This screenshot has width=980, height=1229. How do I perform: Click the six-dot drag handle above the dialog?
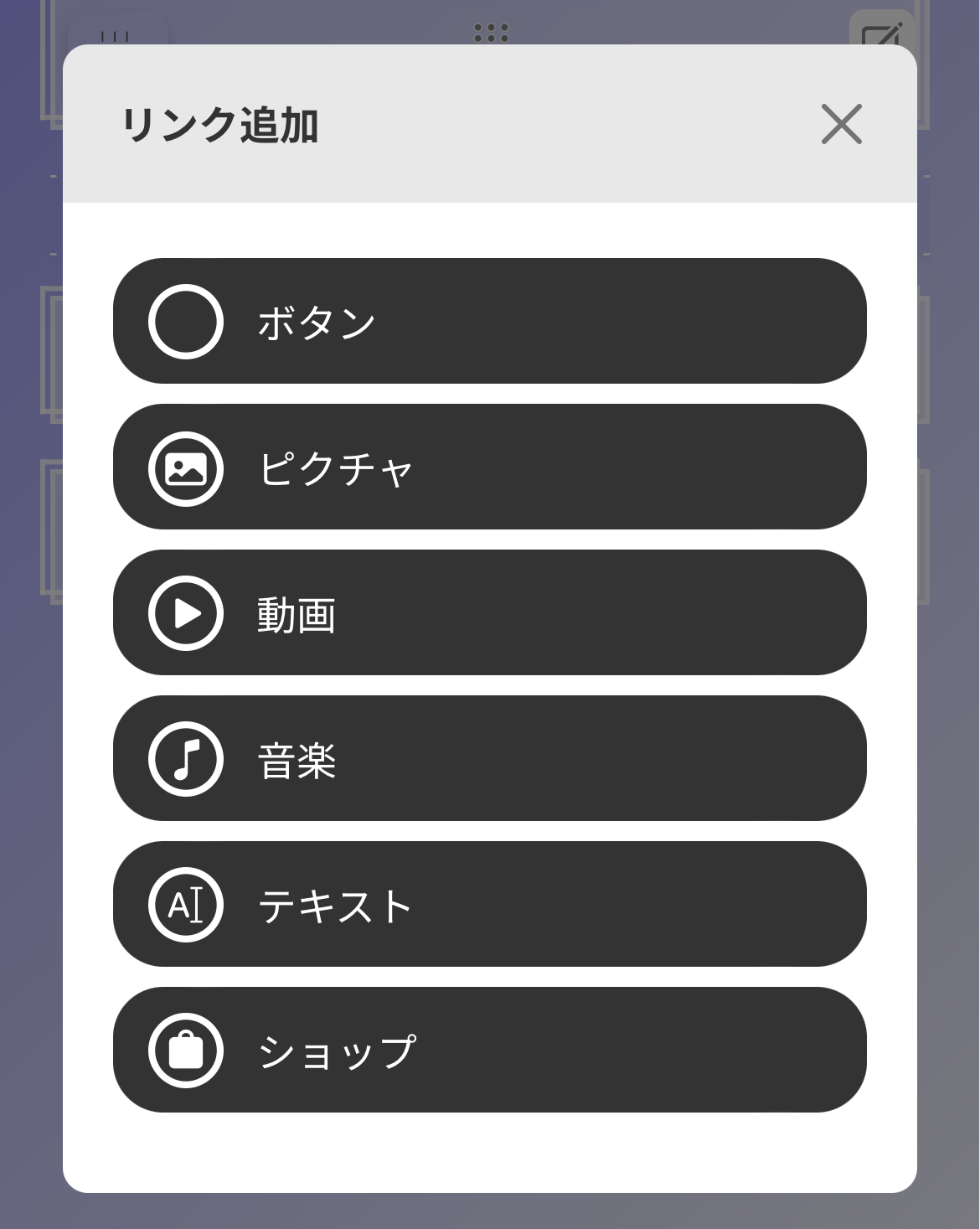tap(490, 33)
